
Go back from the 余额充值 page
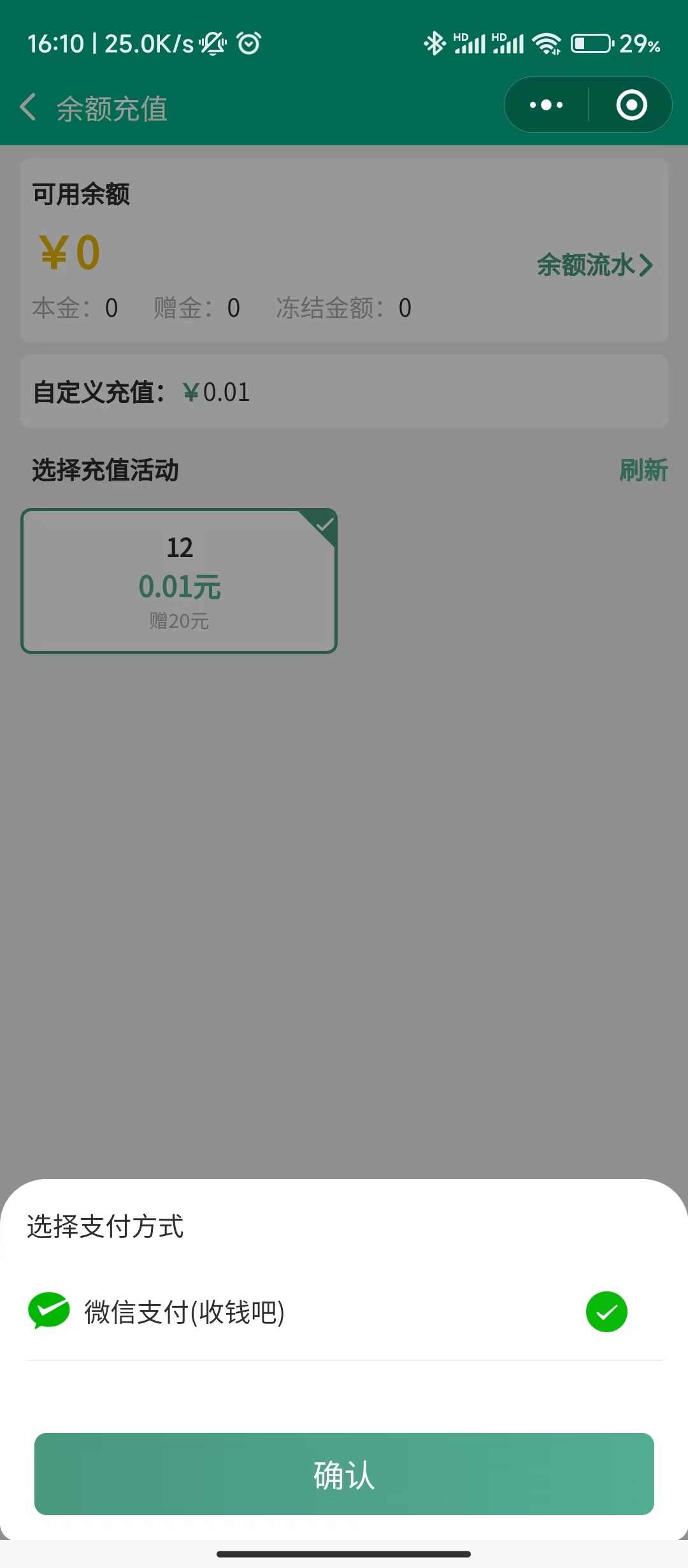pos(28,107)
